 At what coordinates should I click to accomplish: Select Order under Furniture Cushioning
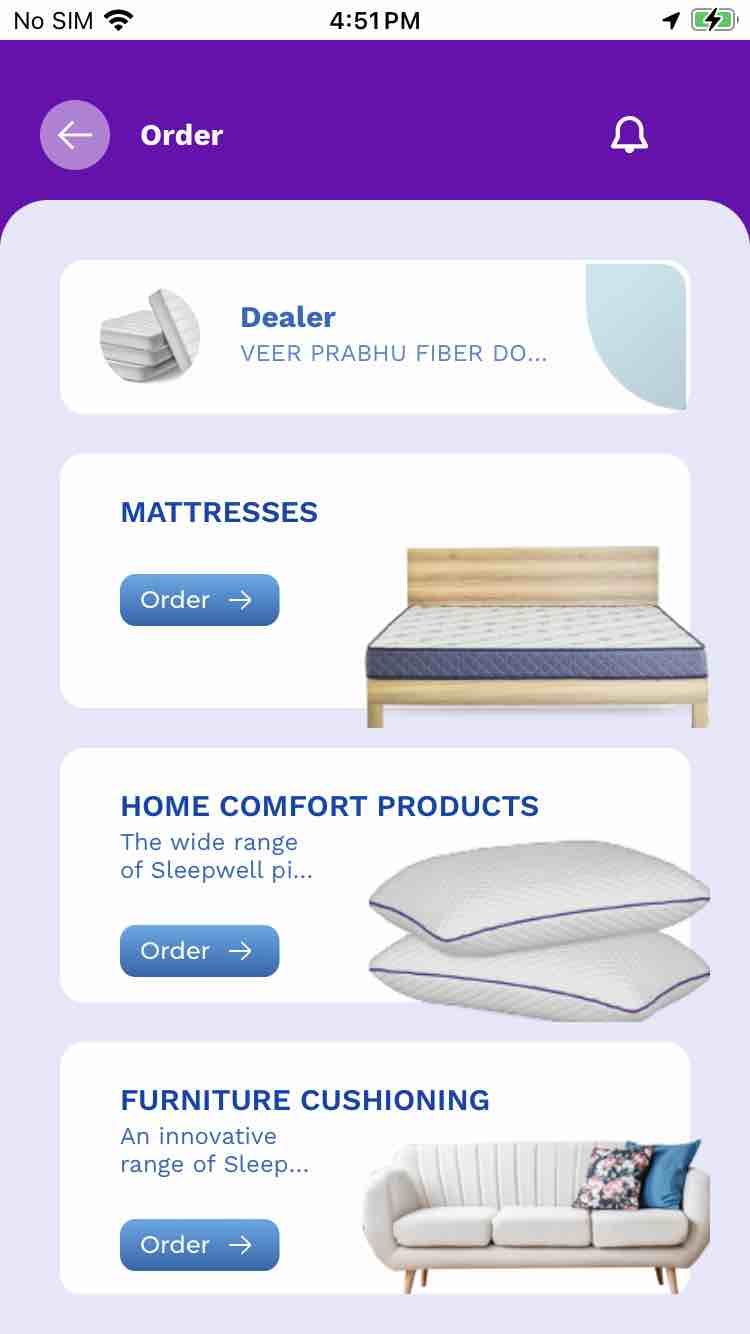pos(200,1245)
